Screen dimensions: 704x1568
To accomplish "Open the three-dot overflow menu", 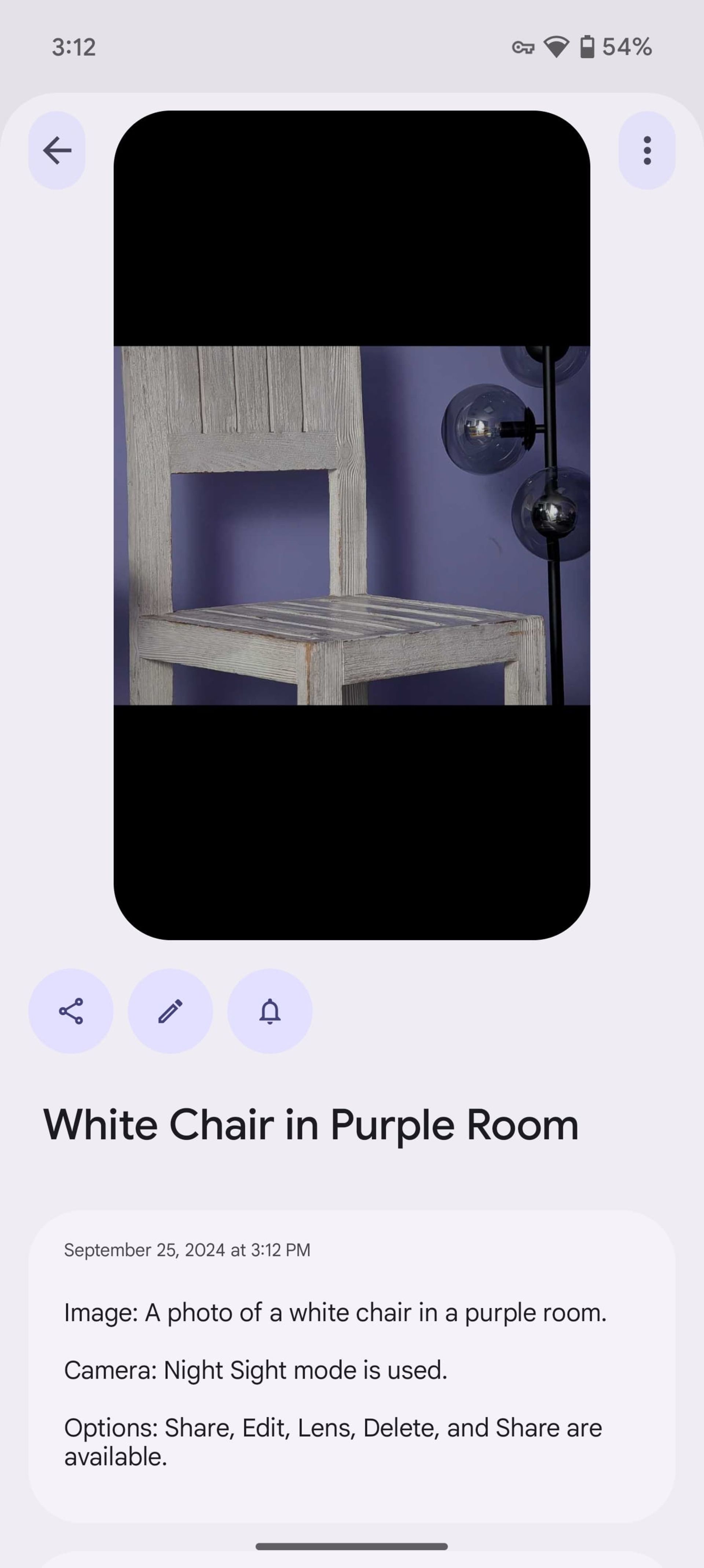I will (x=647, y=150).
